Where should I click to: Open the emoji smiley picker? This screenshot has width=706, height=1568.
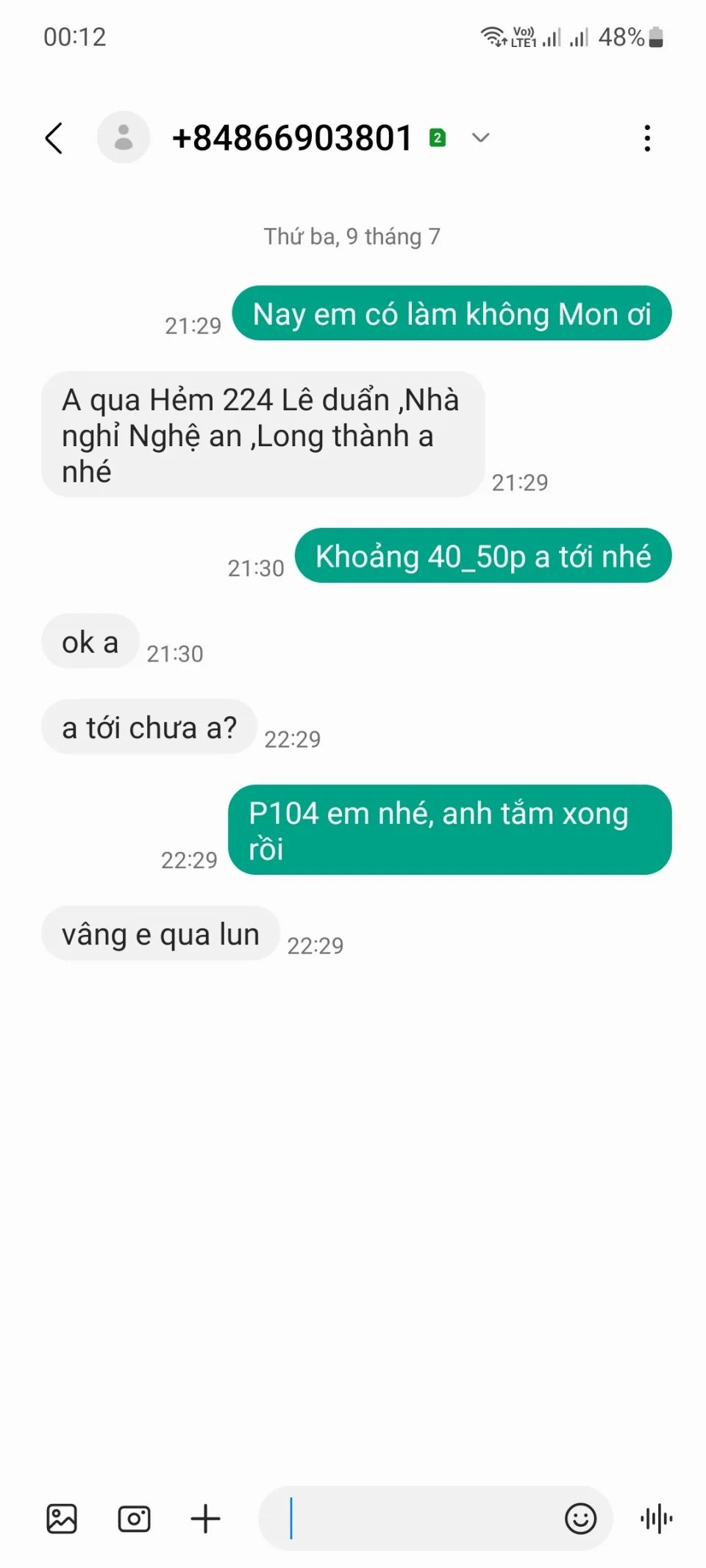click(x=580, y=1518)
